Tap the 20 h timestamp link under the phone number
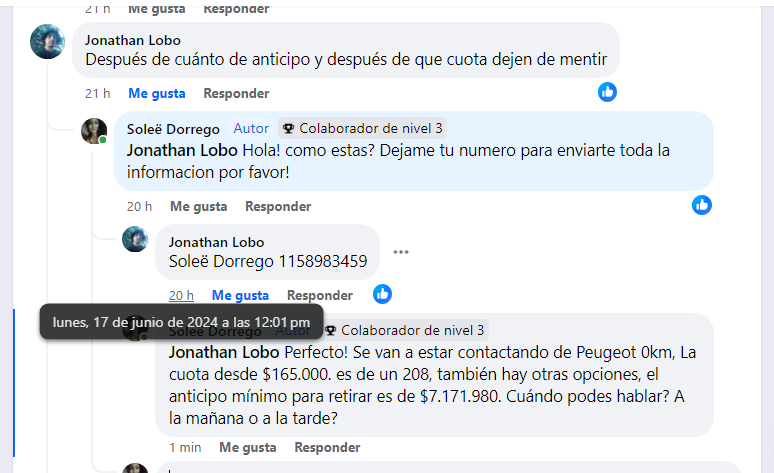The height and width of the screenshot is (473, 774). coord(181,295)
